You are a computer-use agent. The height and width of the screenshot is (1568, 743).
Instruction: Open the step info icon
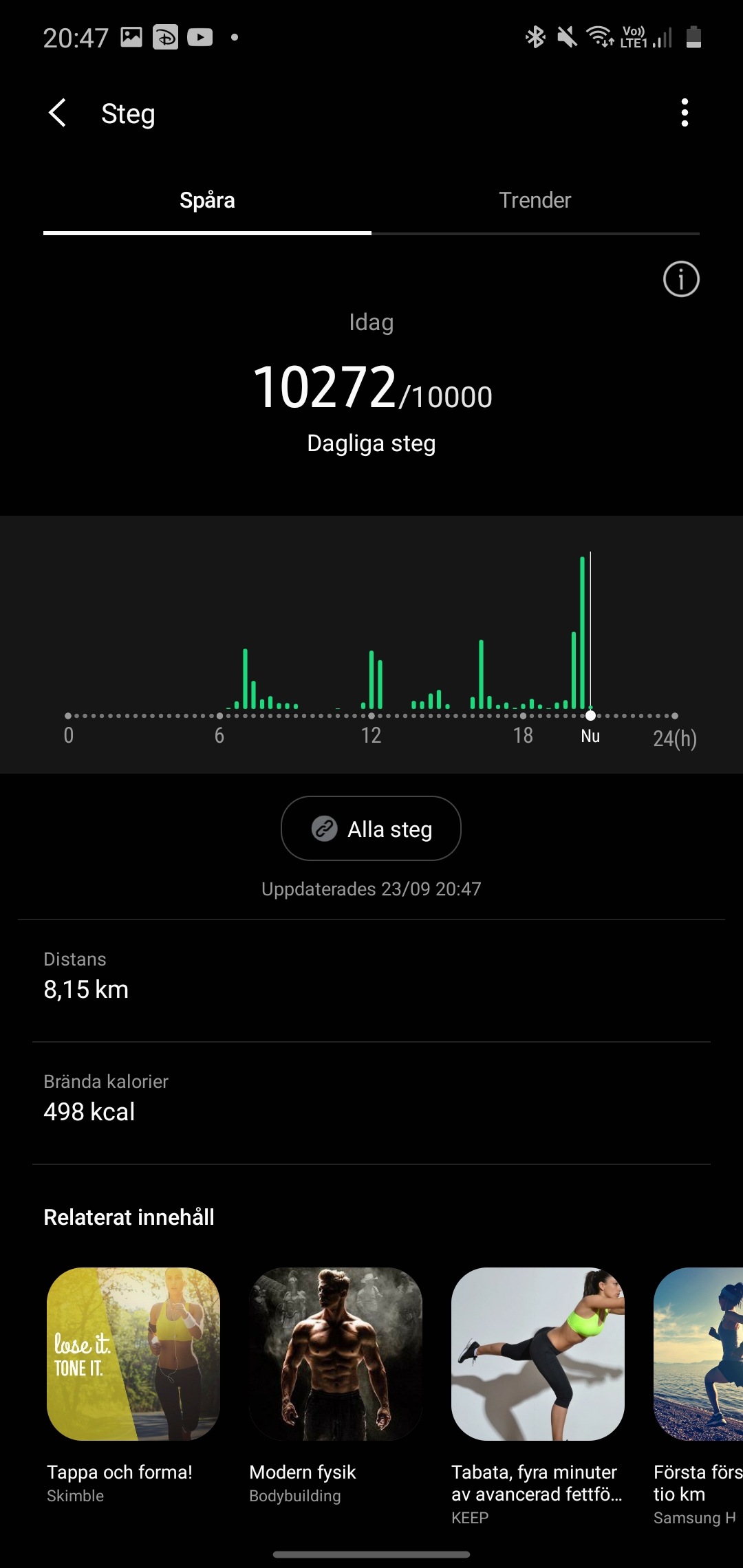680,279
